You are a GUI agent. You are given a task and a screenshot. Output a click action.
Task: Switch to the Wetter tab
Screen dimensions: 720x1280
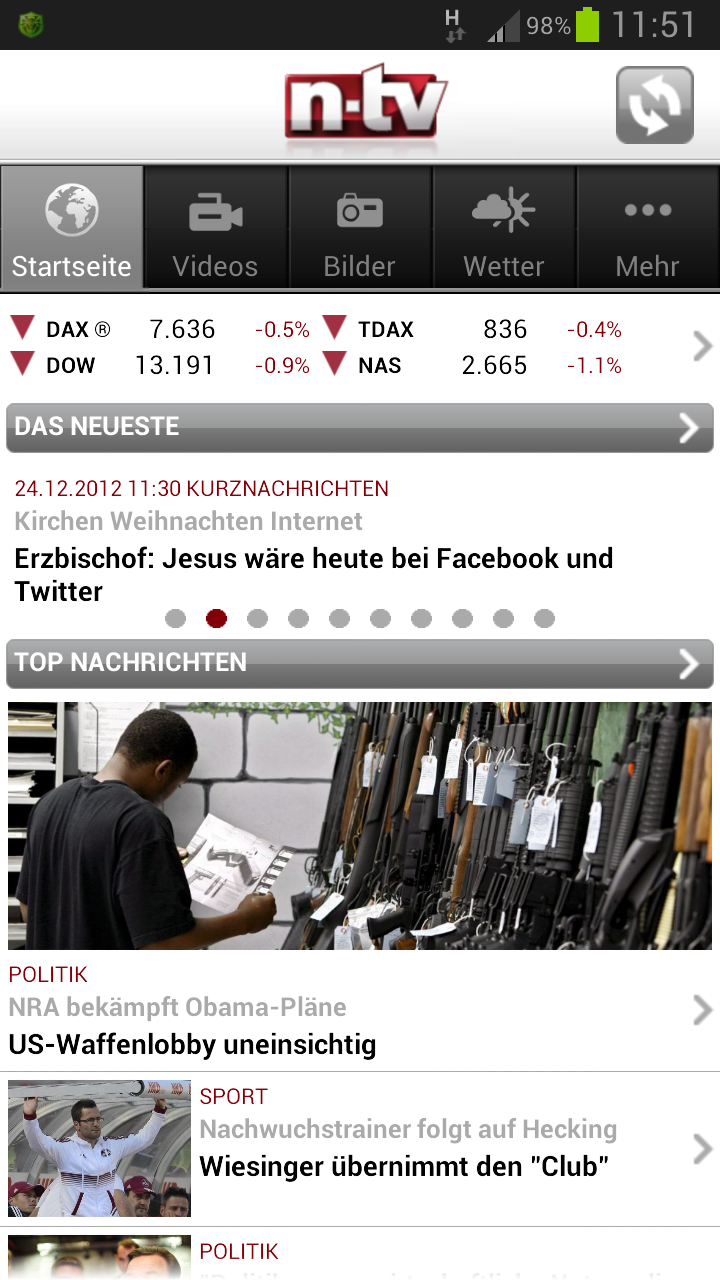(x=504, y=227)
